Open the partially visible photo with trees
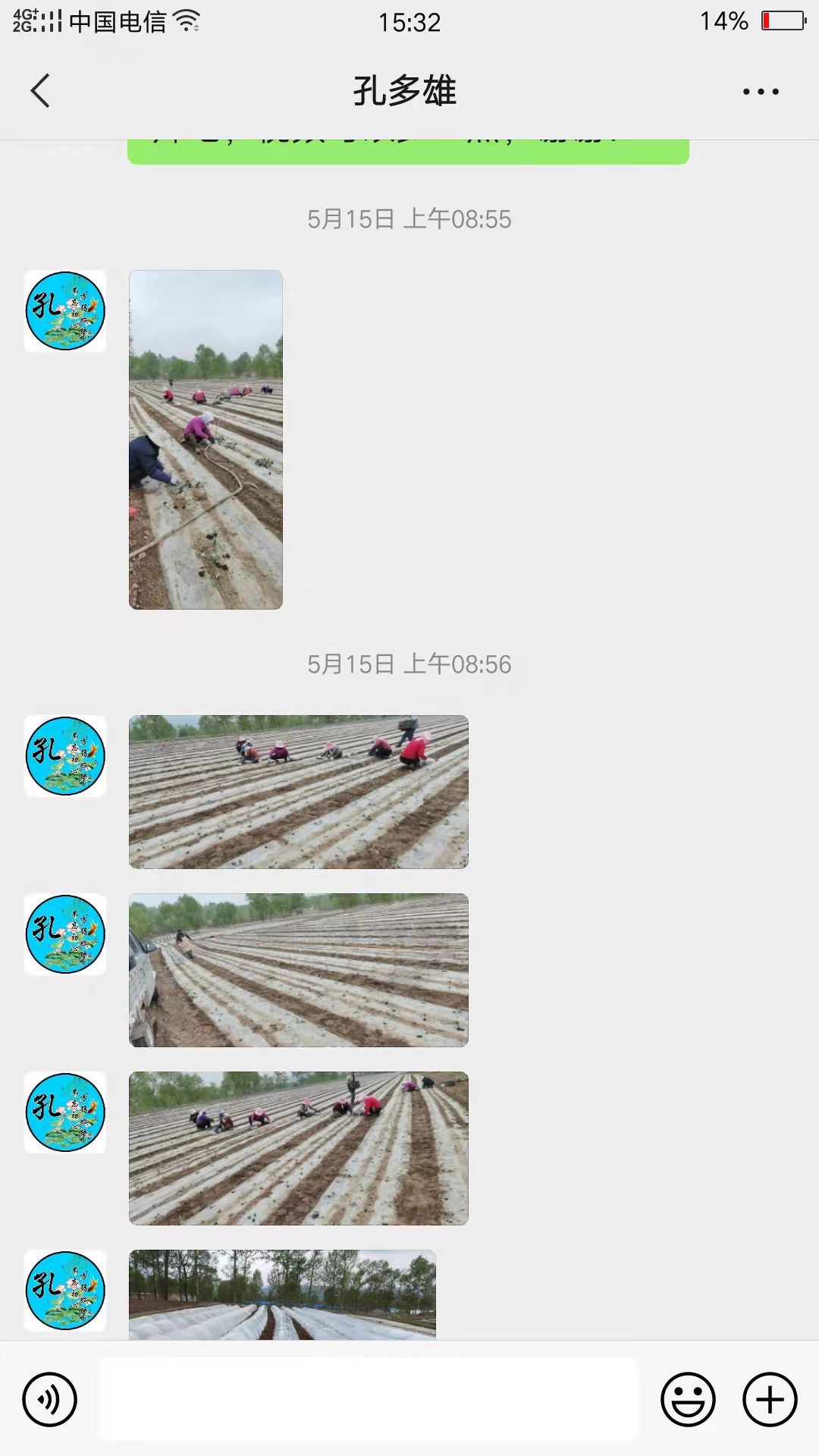The width and height of the screenshot is (819, 1456). pyautogui.click(x=282, y=1294)
